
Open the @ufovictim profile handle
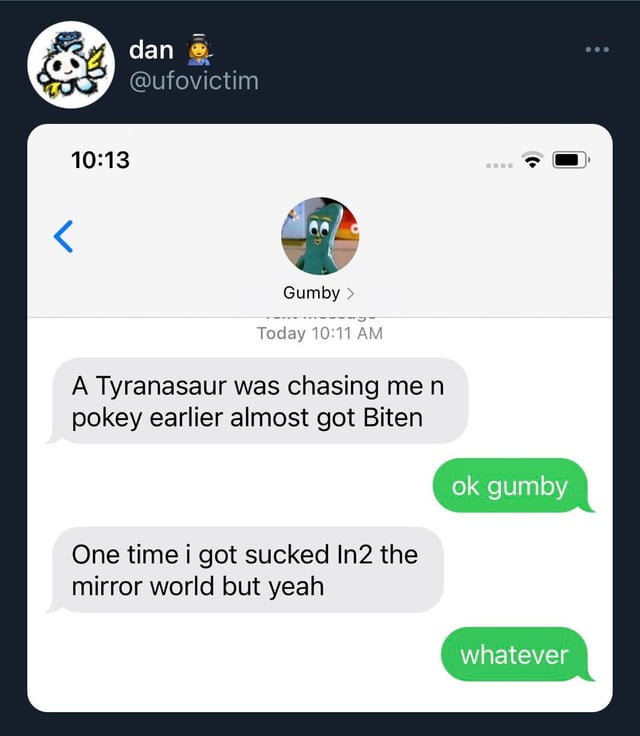coord(194,80)
